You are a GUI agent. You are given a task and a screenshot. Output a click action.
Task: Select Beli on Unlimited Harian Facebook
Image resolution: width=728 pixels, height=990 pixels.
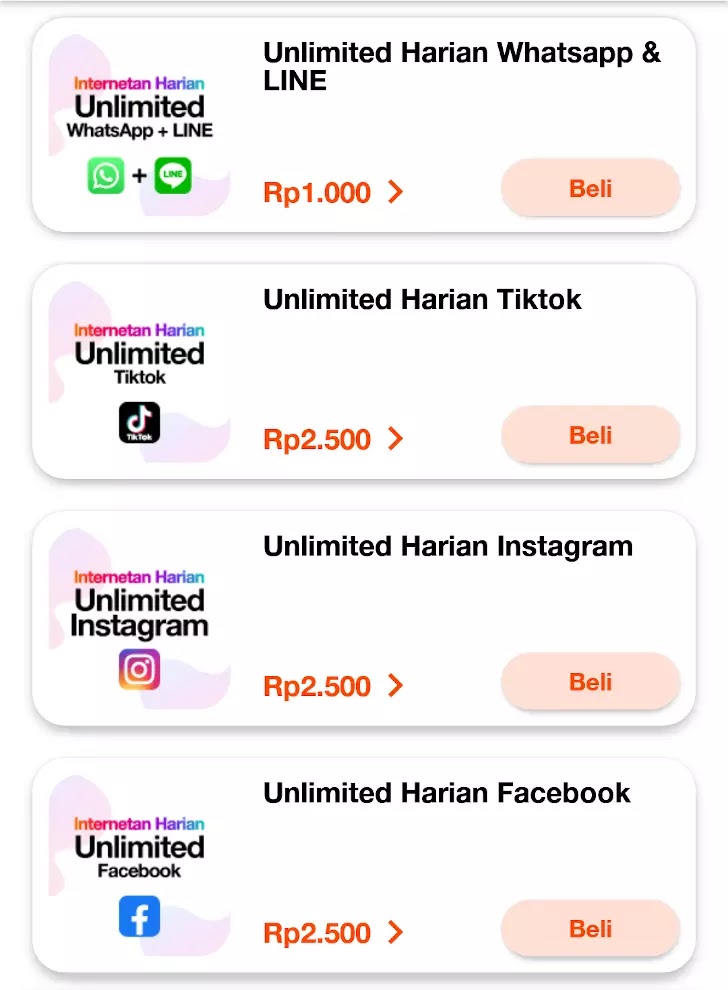[590, 929]
